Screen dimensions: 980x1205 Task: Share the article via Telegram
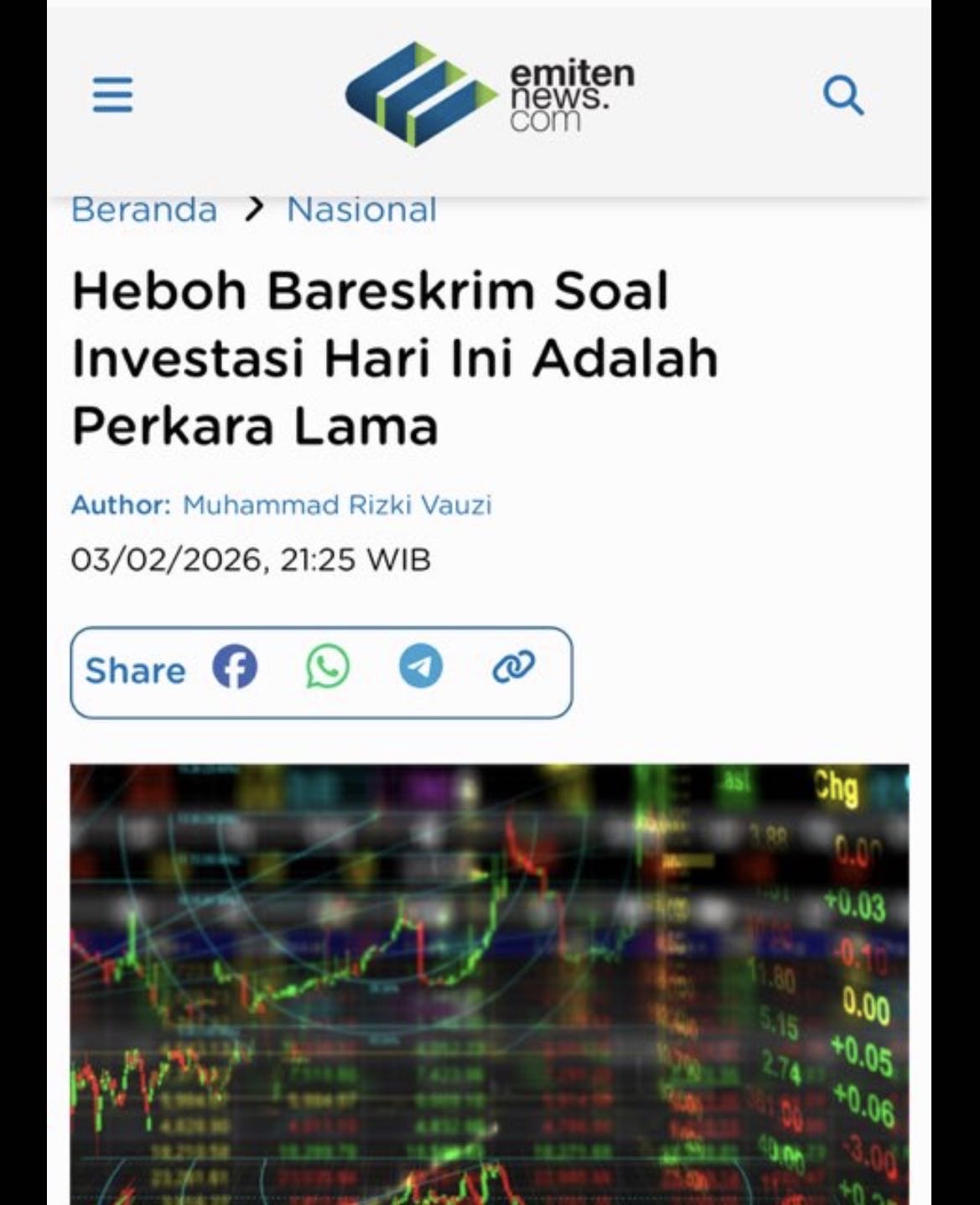click(x=420, y=667)
